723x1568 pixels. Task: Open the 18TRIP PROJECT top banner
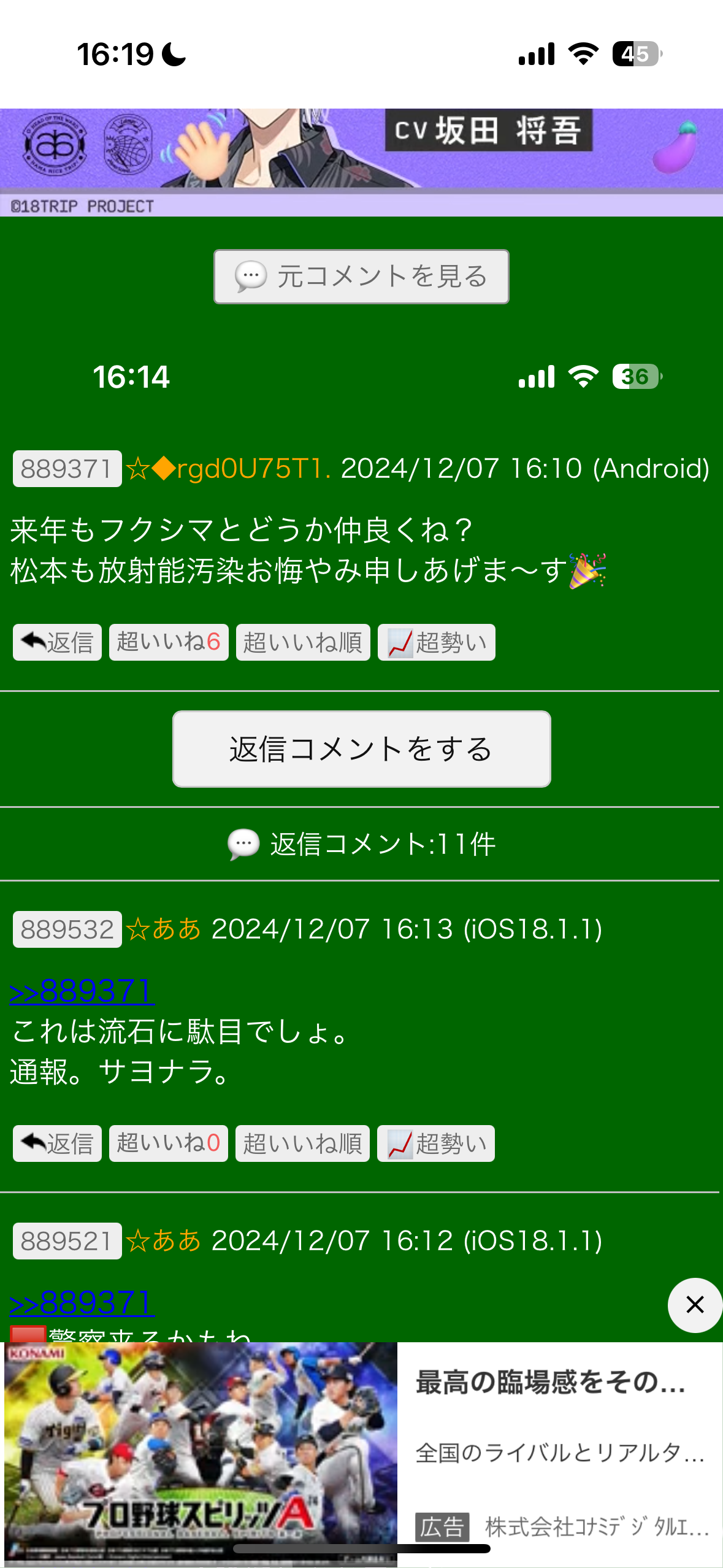(361, 162)
